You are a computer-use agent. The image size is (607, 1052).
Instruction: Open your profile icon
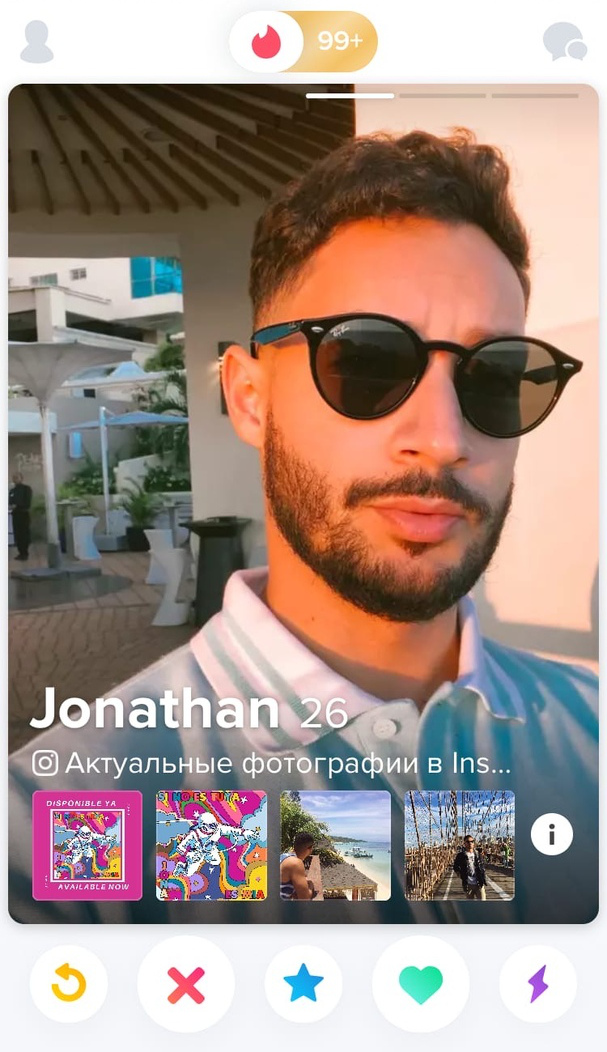pyautogui.click(x=37, y=42)
